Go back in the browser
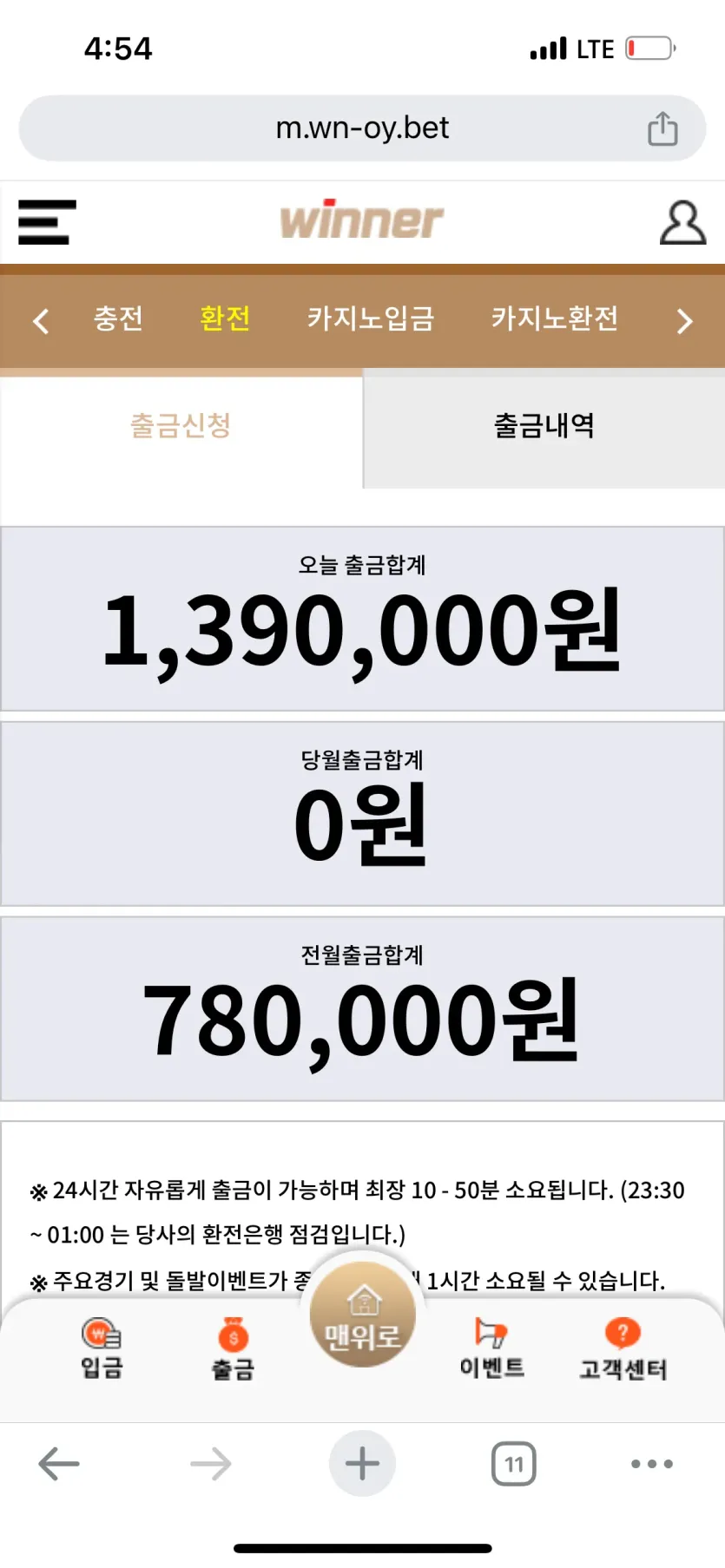Viewport: 725px width, 1568px height. pyautogui.click(x=59, y=1464)
